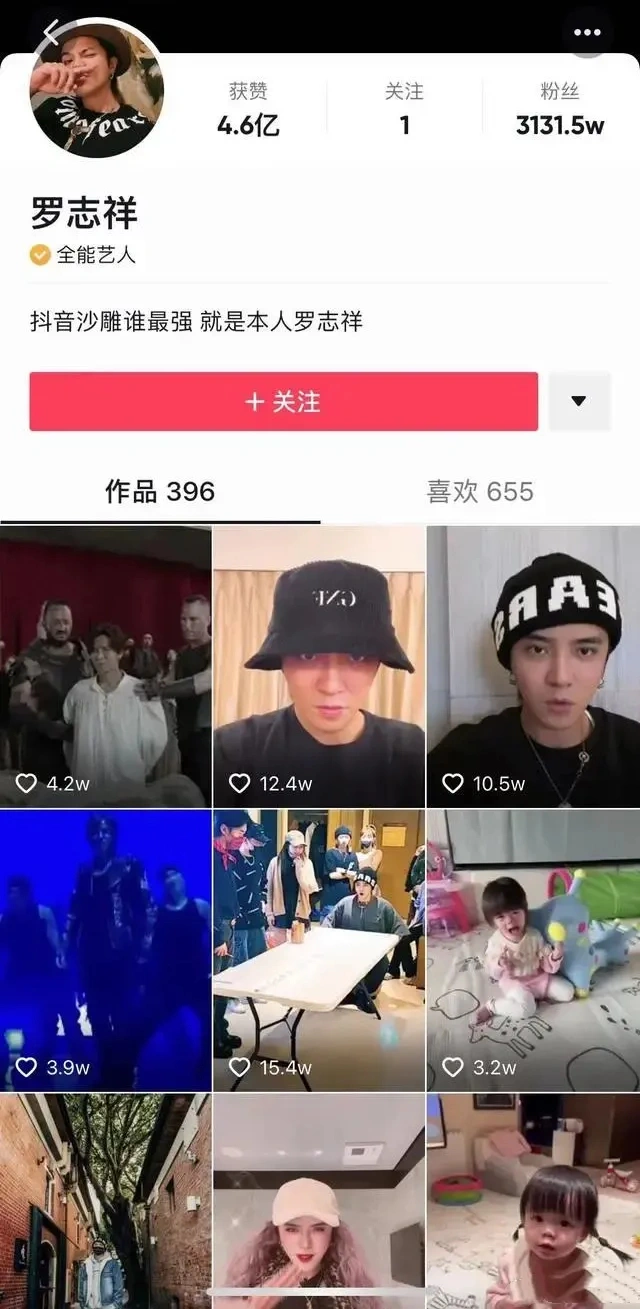Open the baby video with 3.2w likes
This screenshot has width=640, height=1309.
click(533, 950)
